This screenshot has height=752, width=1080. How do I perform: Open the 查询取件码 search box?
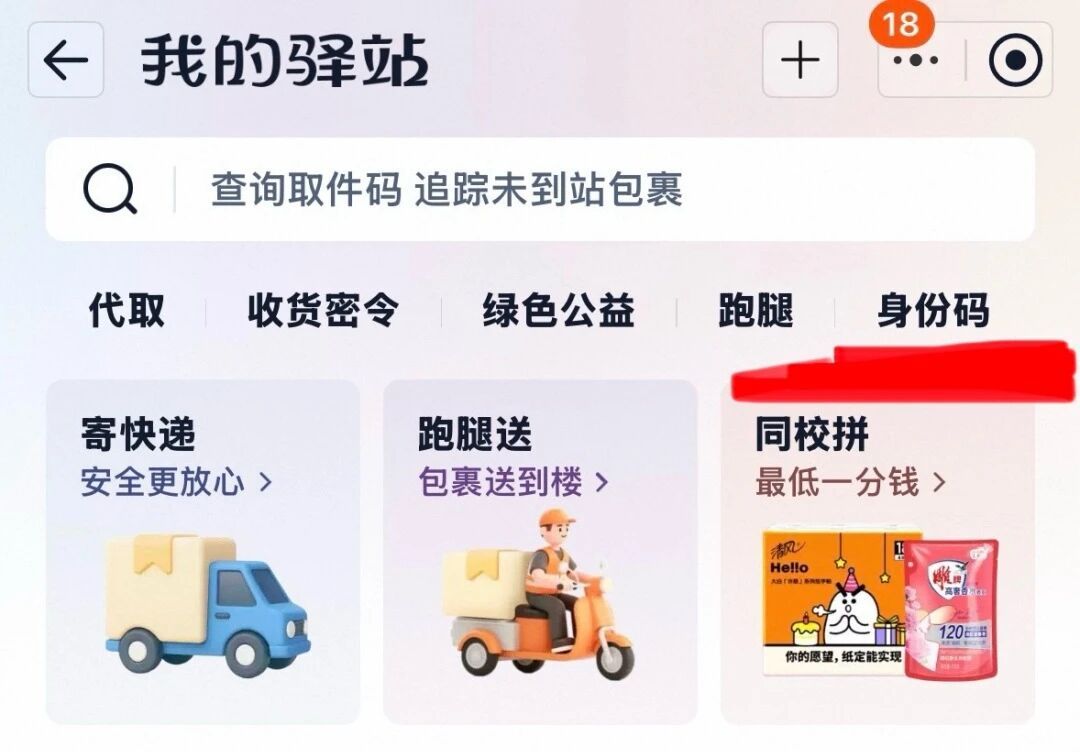(x=540, y=189)
